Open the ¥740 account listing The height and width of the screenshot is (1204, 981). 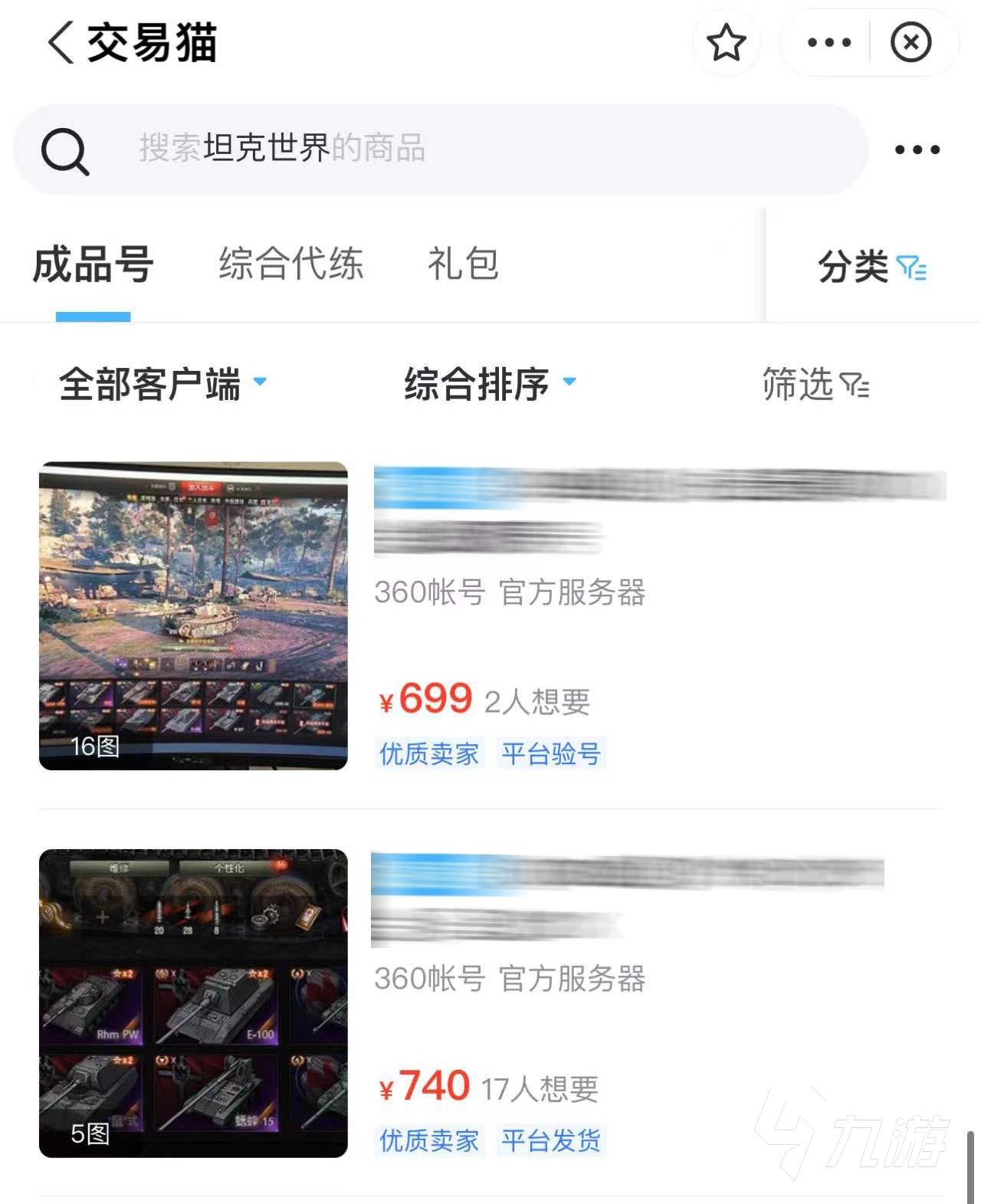pyautogui.click(x=490, y=1002)
